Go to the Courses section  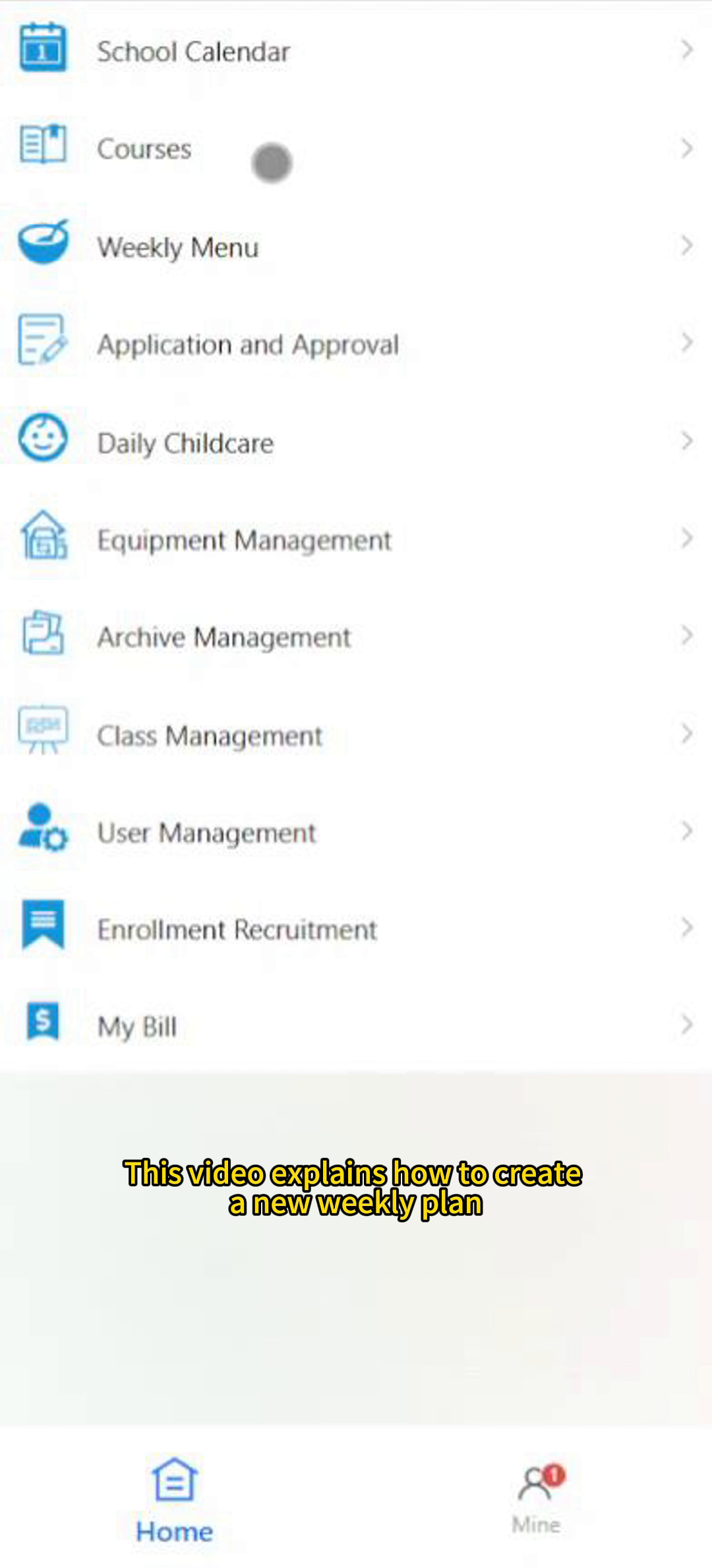click(144, 149)
